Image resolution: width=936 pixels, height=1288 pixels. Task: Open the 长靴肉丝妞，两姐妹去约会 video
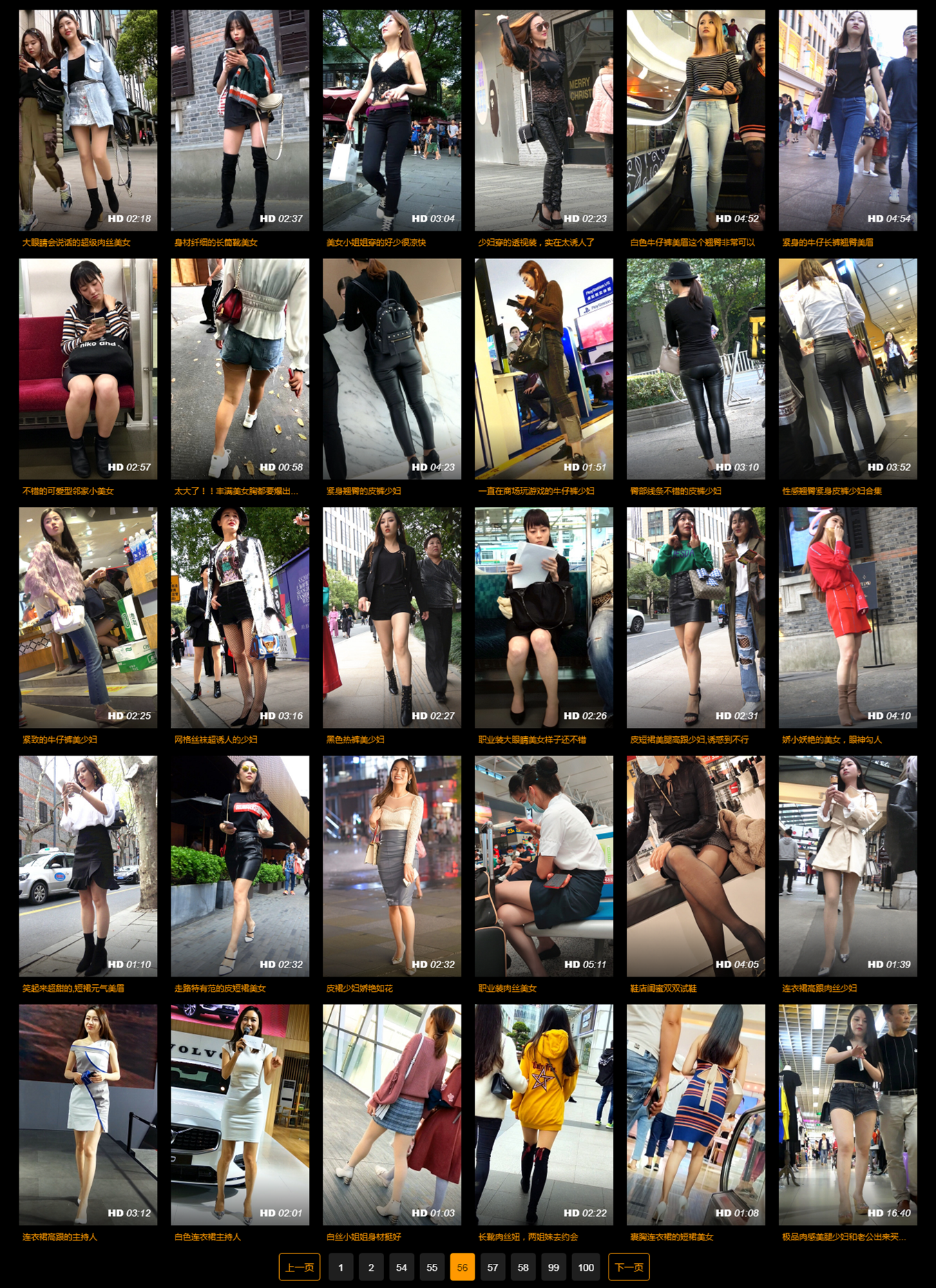544,1115
